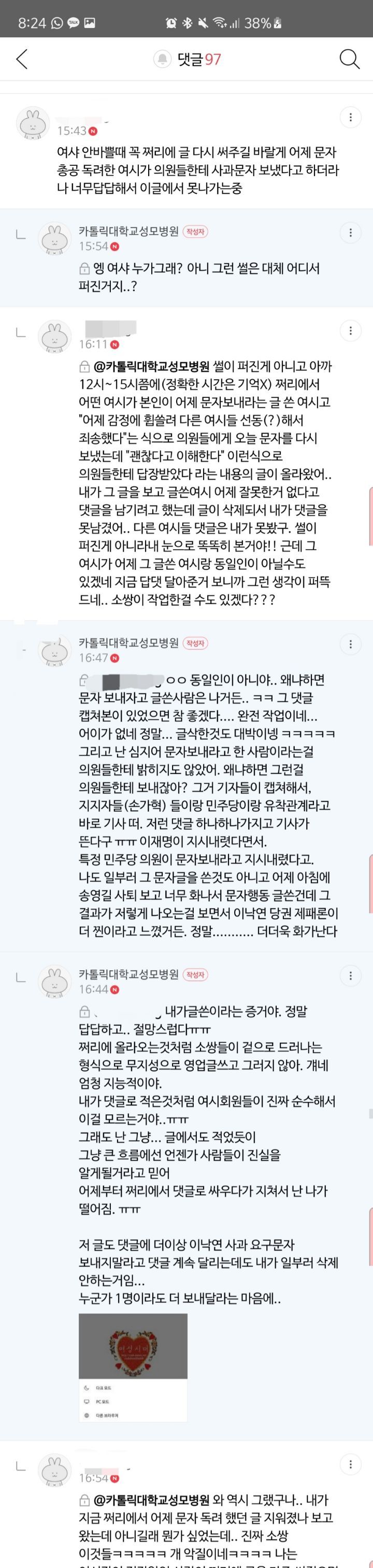Open overflow menu for the 16:11 reply
The width and height of the screenshot is (373, 1568).
tap(351, 330)
